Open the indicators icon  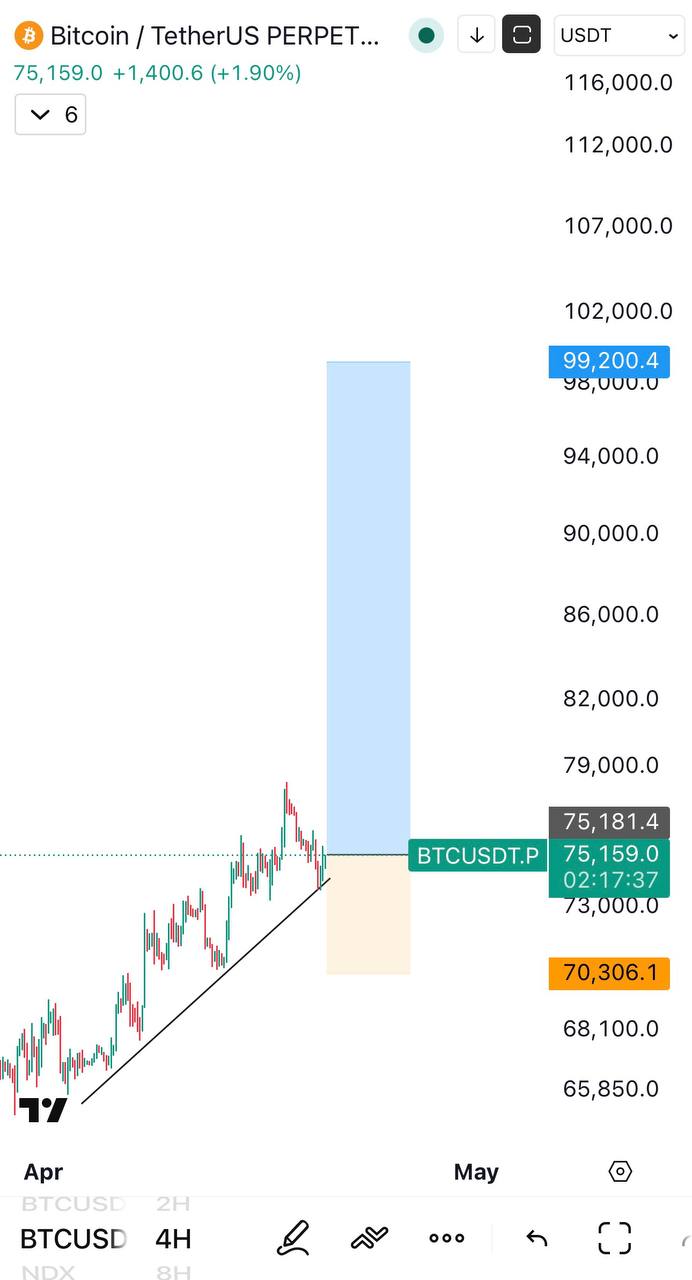coord(369,1239)
